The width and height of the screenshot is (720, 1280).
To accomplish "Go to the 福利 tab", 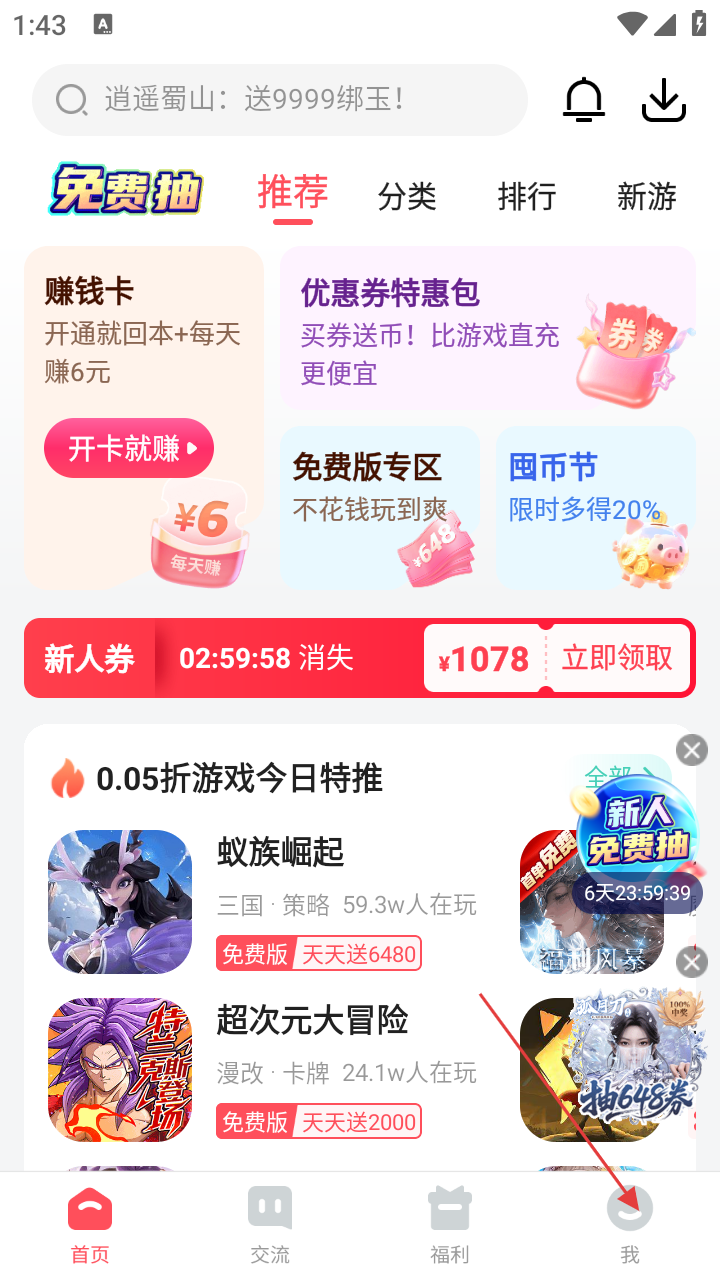I will (449, 1224).
